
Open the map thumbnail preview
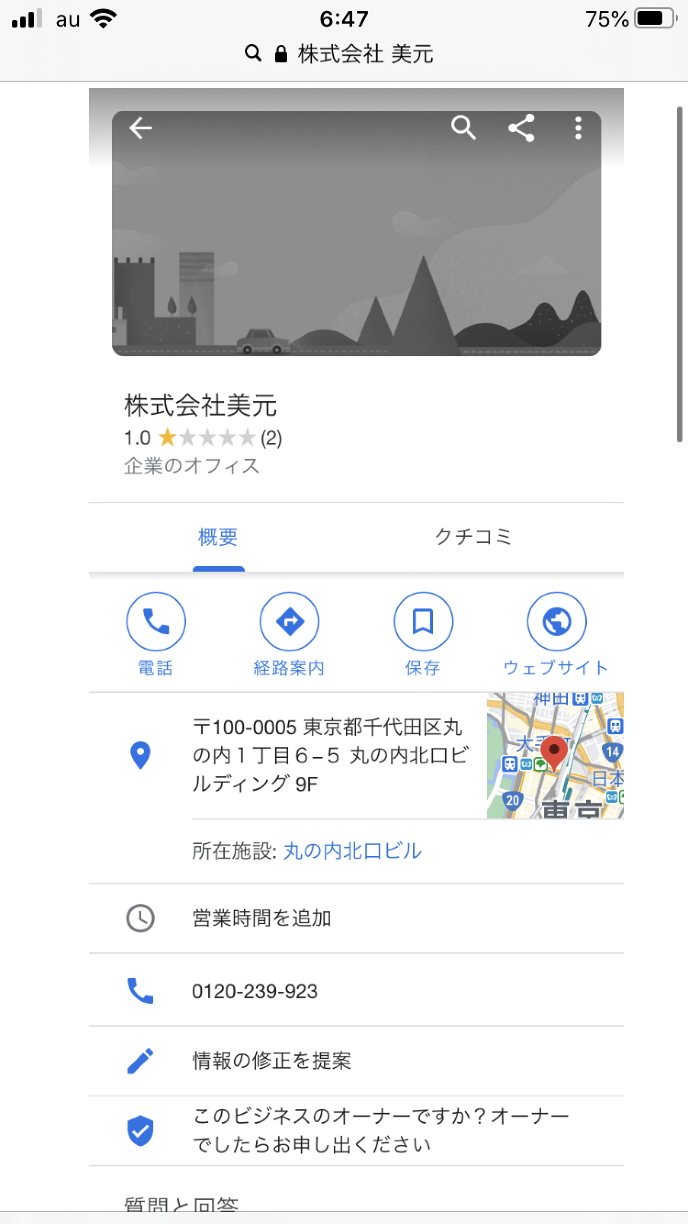pyautogui.click(x=555, y=755)
